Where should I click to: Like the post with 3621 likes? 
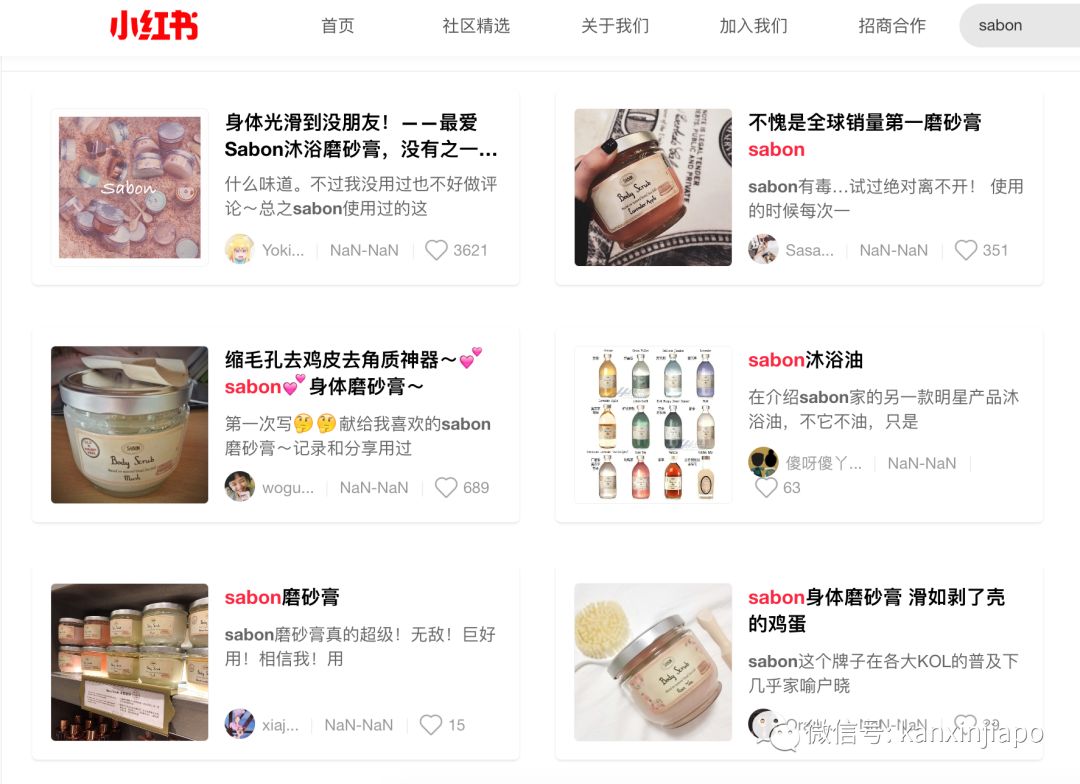(437, 250)
